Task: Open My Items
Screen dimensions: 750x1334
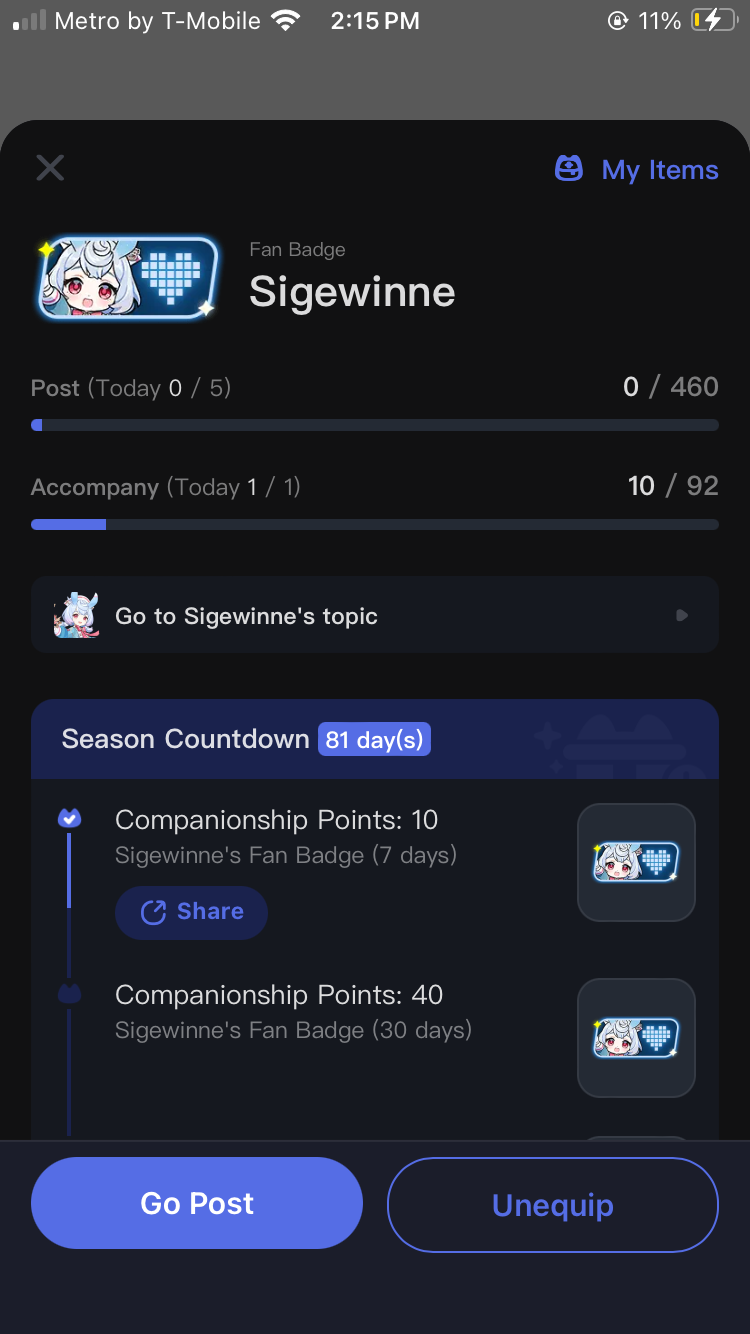Action: coord(637,169)
